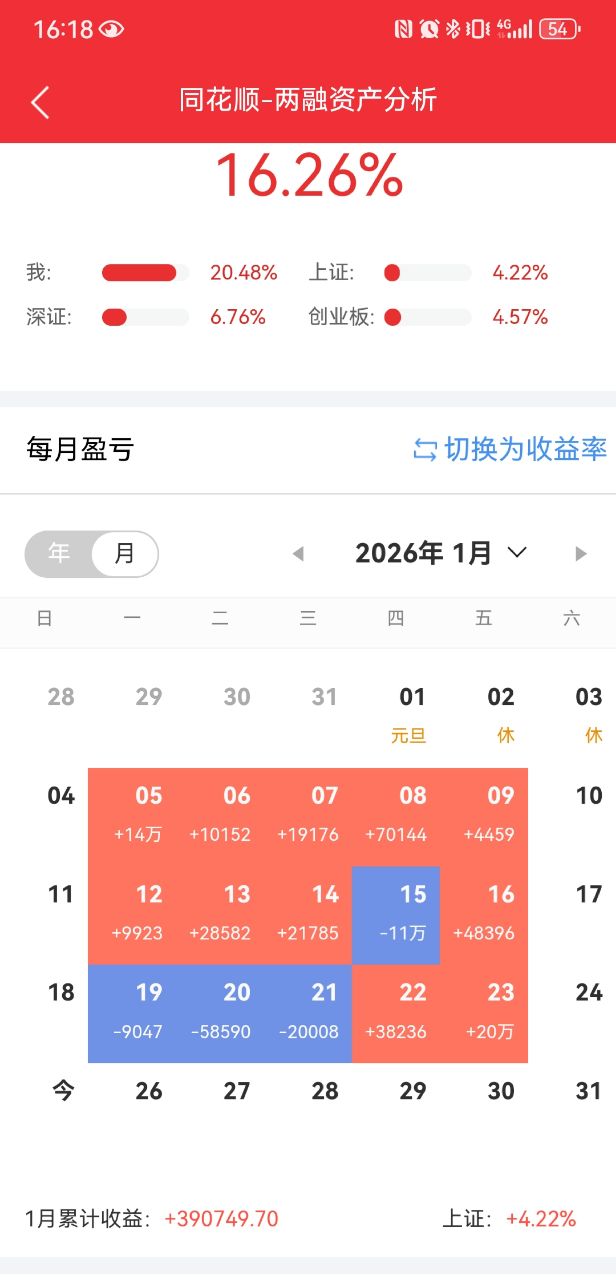Open the 2026年 1月 month picker

440,553
